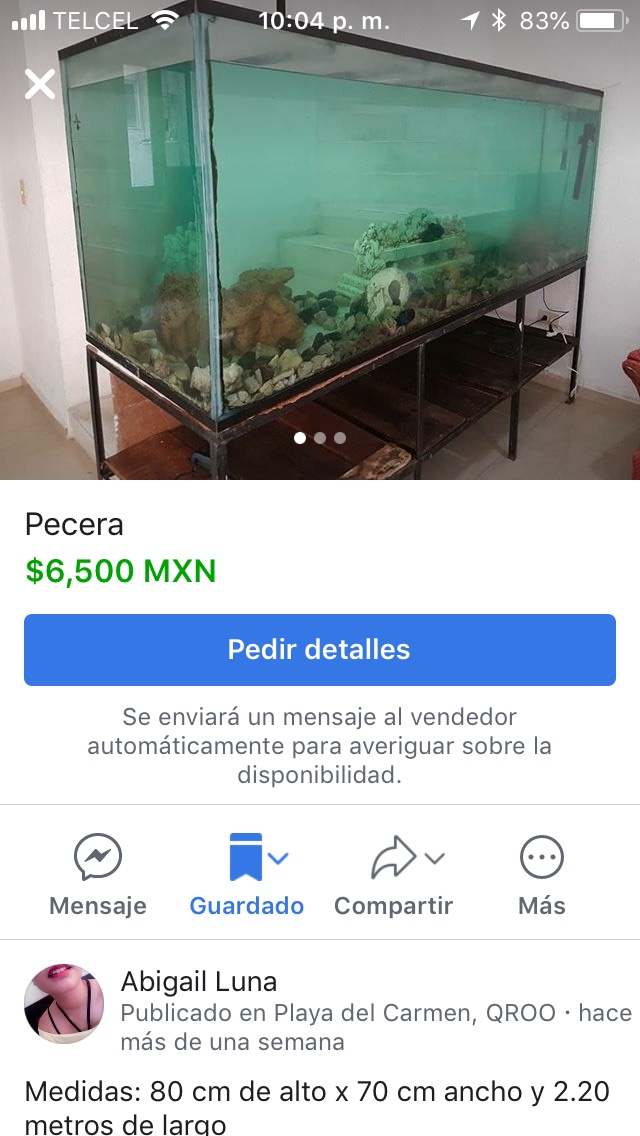Tap the Pedir detalles button
Viewport: 640px width, 1136px height.
tap(320, 650)
